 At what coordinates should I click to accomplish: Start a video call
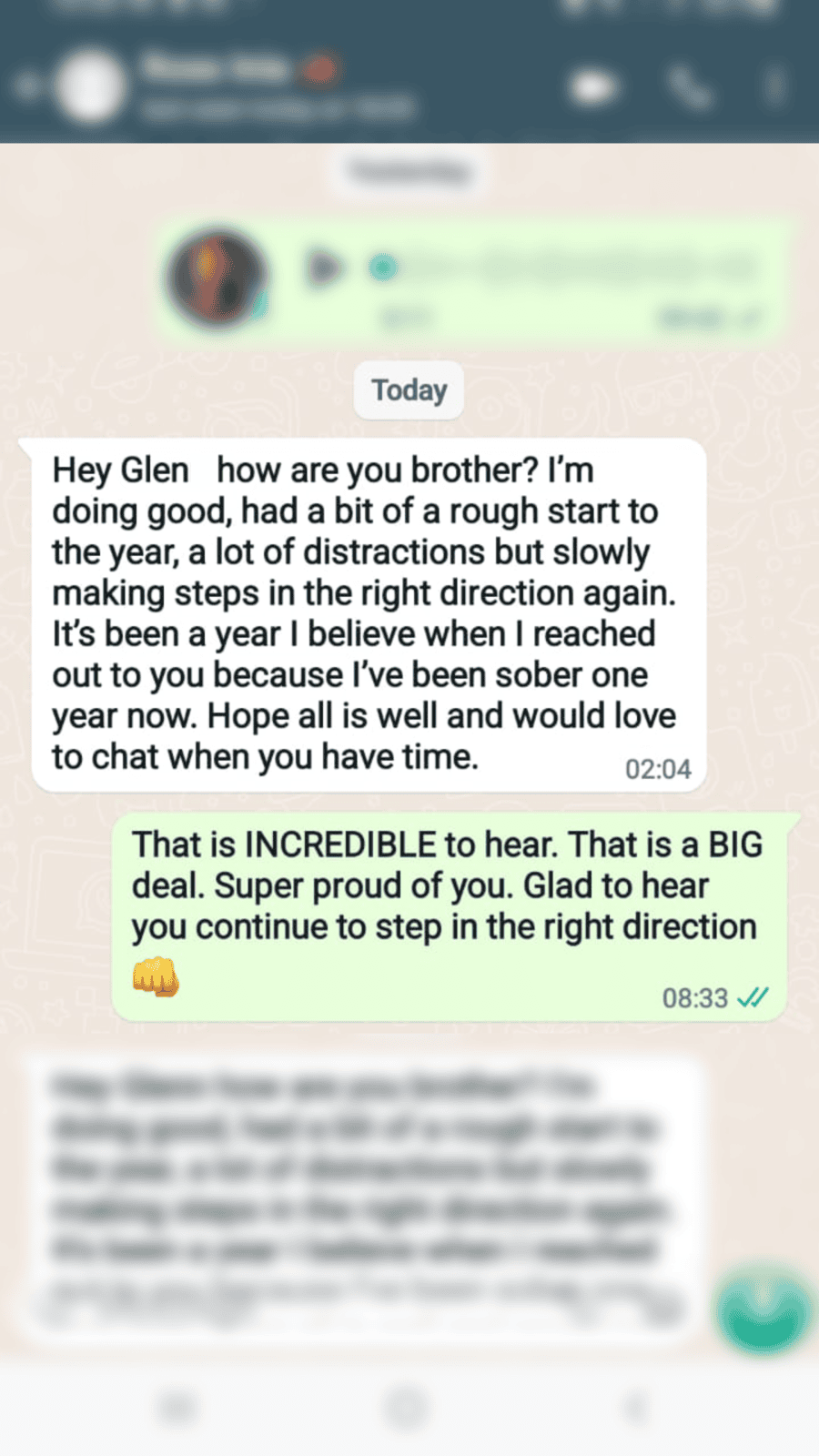592,88
